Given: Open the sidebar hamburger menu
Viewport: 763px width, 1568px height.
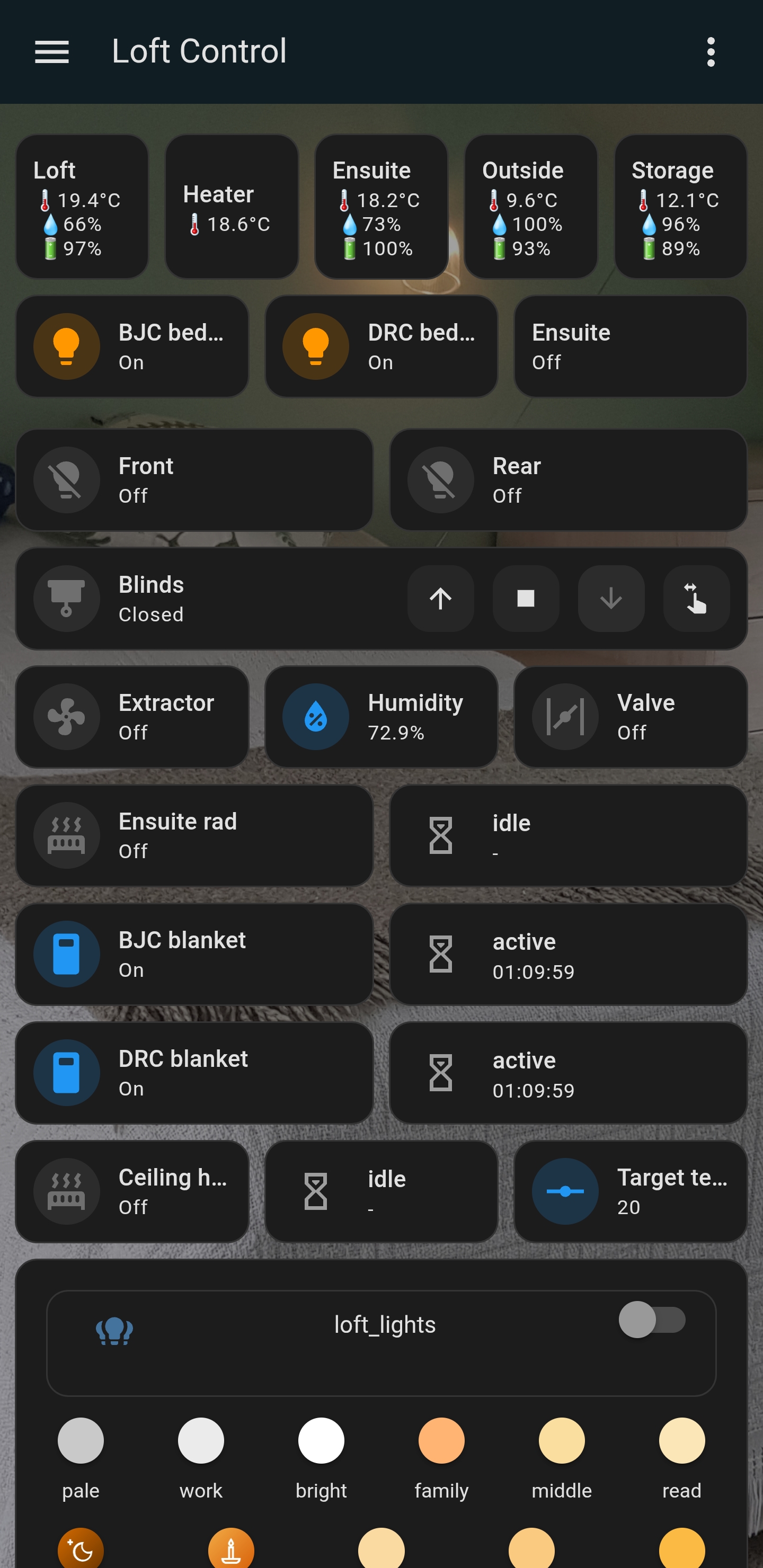Looking at the screenshot, I should (52, 52).
